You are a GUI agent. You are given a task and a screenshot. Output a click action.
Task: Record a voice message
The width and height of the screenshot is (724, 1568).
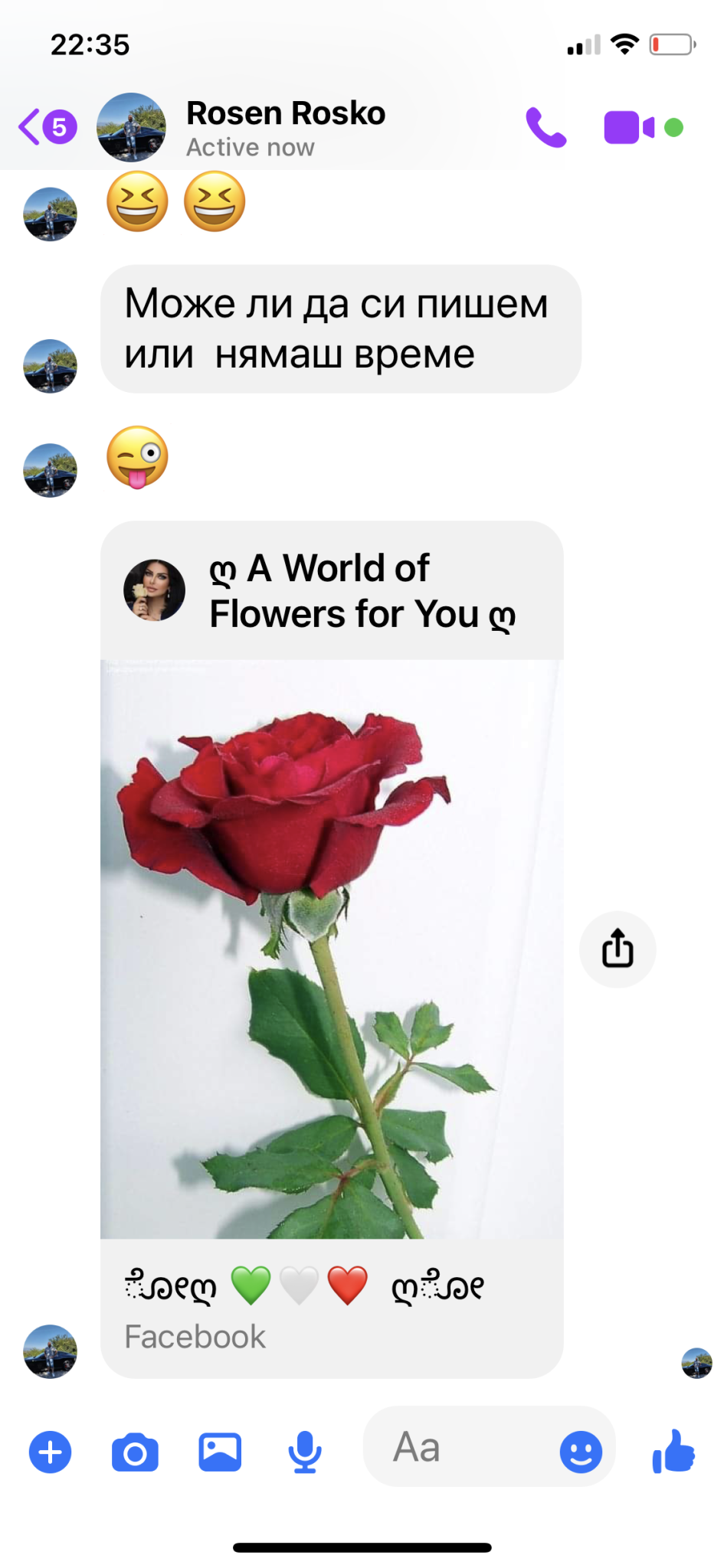click(304, 1452)
